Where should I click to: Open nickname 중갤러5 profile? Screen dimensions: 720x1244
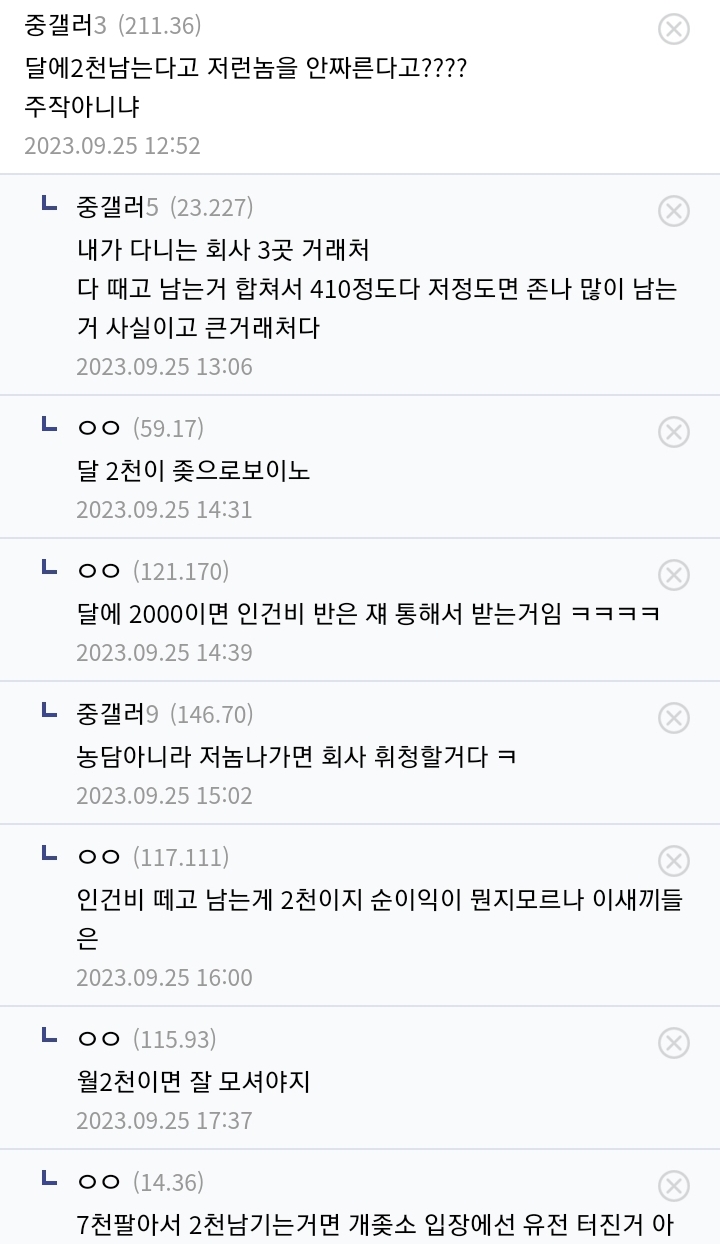[x=117, y=207]
